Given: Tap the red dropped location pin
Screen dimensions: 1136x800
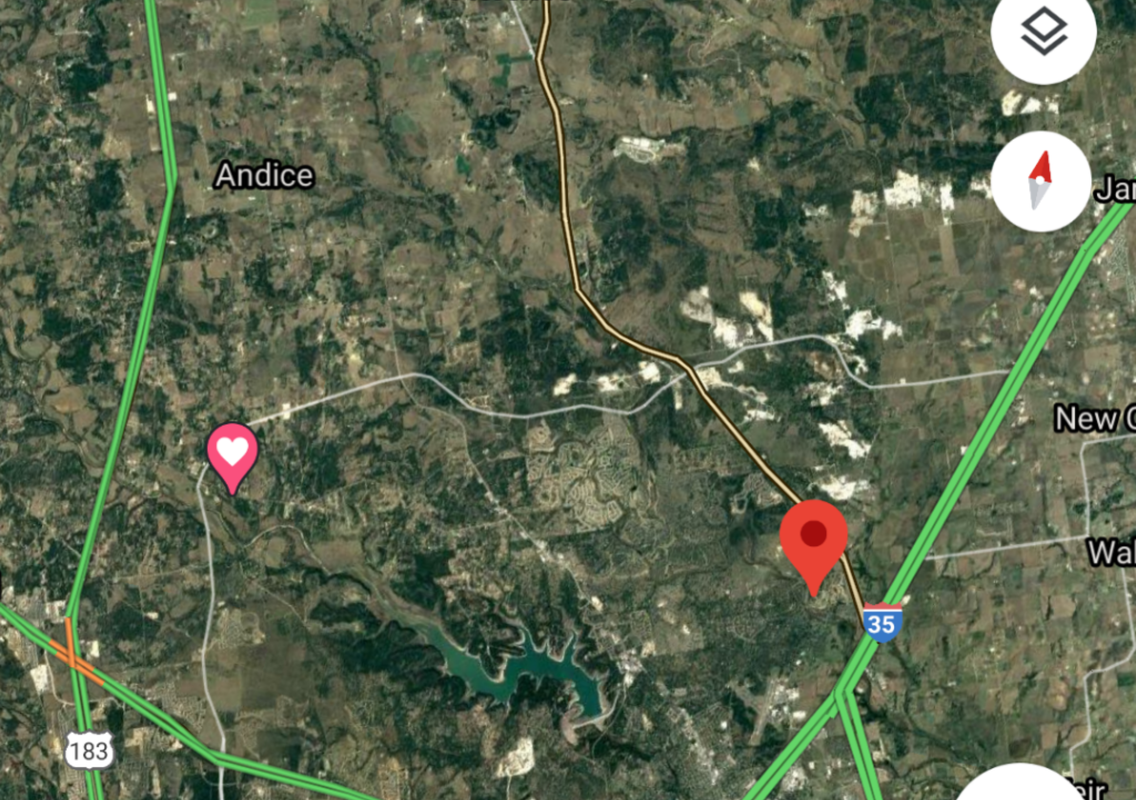Looking at the screenshot, I should click(813, 539).
